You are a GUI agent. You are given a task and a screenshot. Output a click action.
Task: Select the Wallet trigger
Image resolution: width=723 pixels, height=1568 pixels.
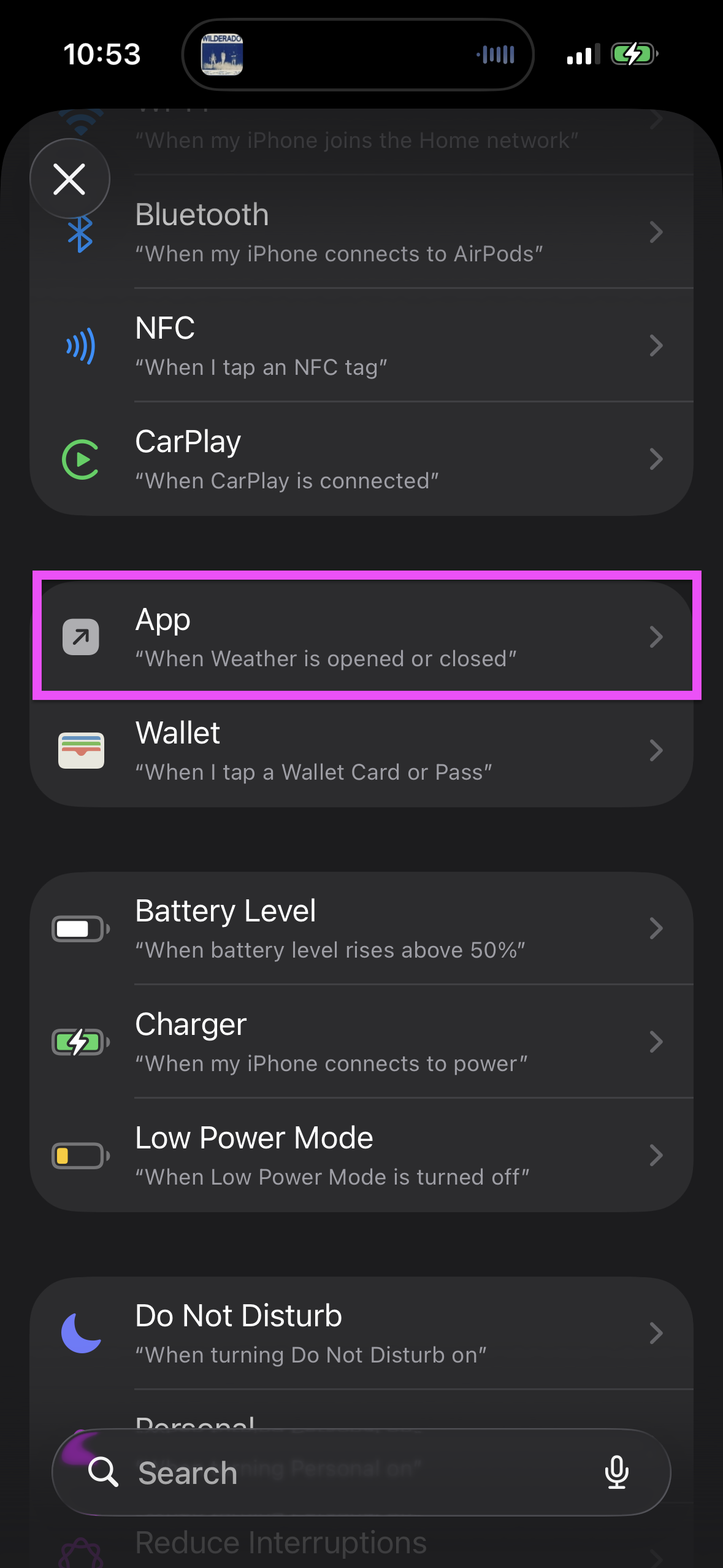(362, 751)
